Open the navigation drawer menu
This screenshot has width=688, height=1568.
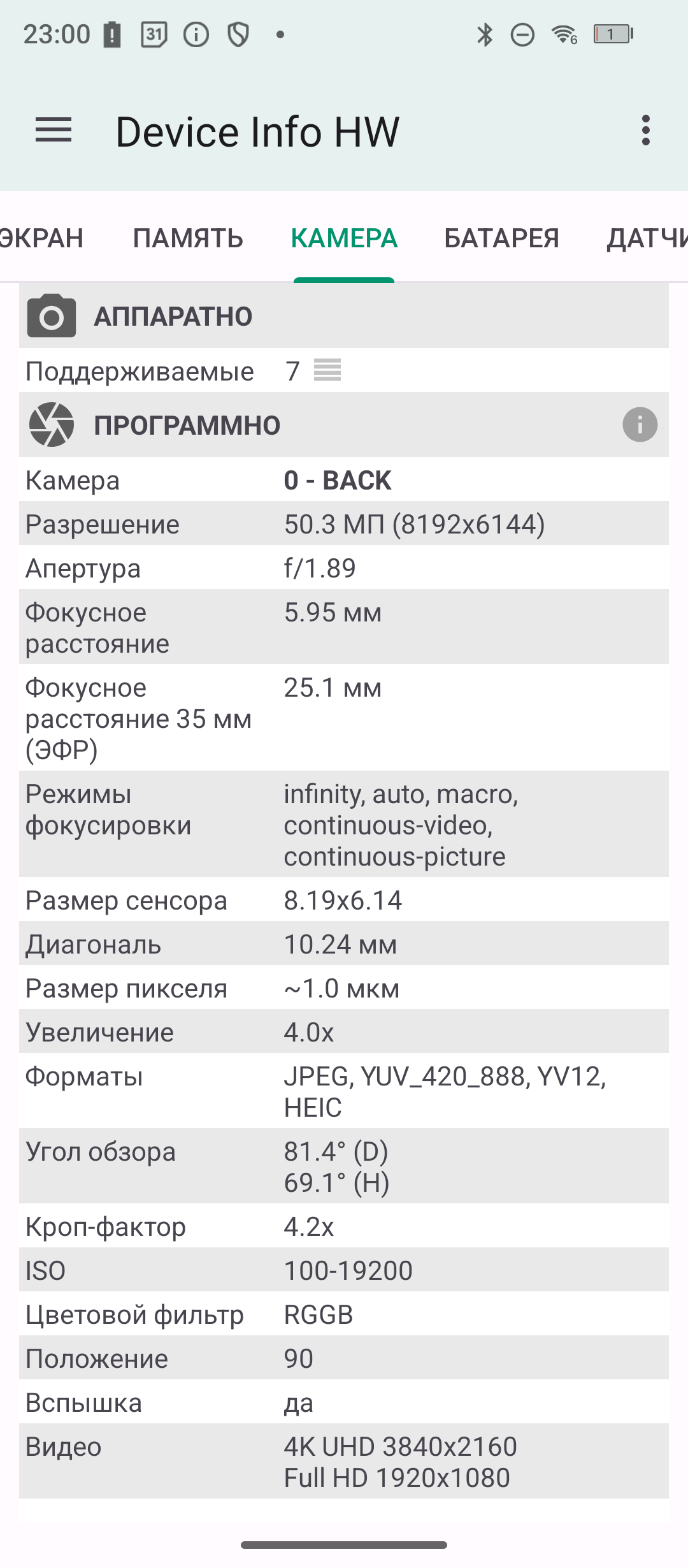click(x=54, y=131)
